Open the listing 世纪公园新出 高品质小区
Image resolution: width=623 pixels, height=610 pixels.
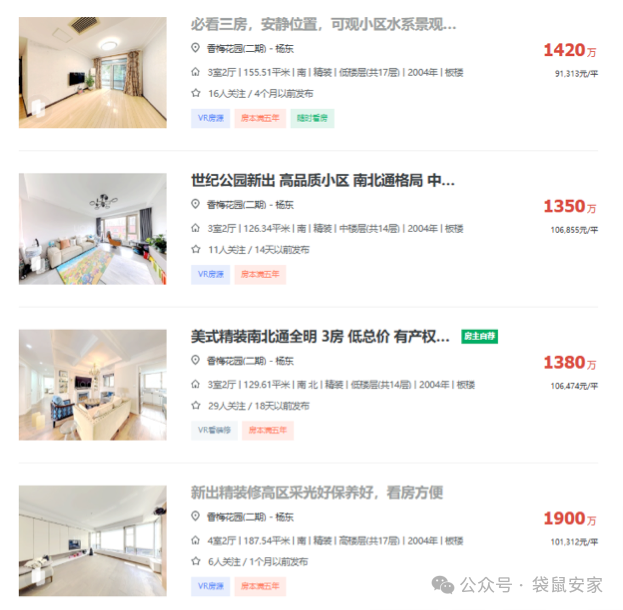(x=323, y=181)
